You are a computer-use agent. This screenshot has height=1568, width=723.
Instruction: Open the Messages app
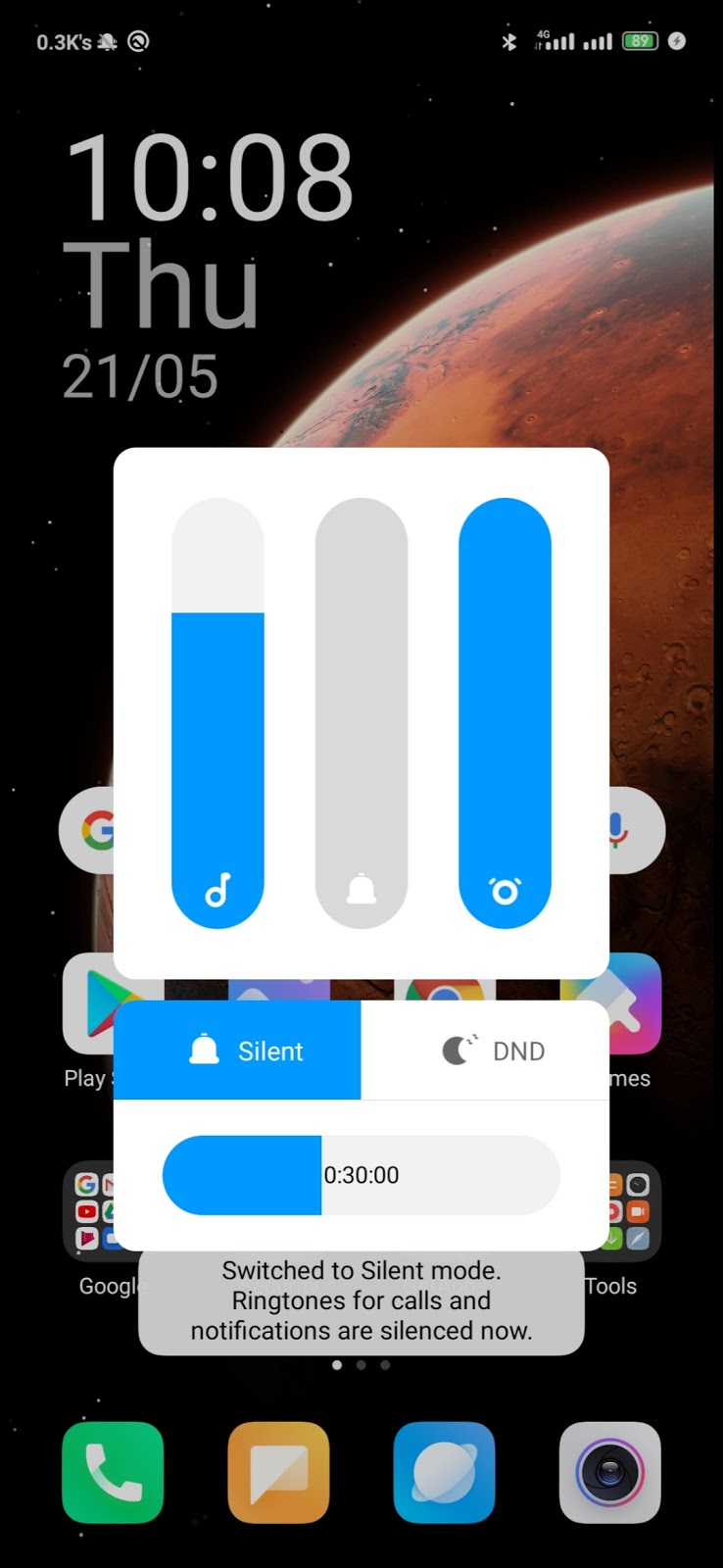278,1472
